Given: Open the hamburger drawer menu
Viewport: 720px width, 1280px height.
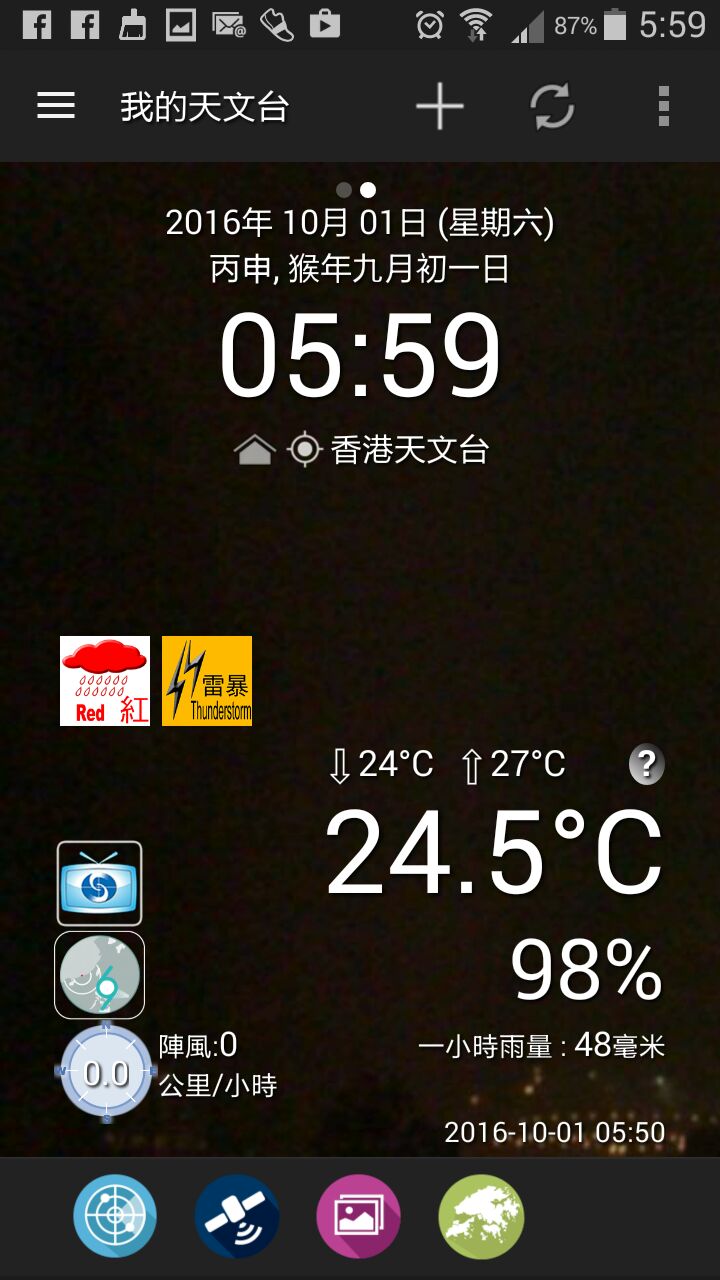Looking at the screenshot, I should click(56, 106).
